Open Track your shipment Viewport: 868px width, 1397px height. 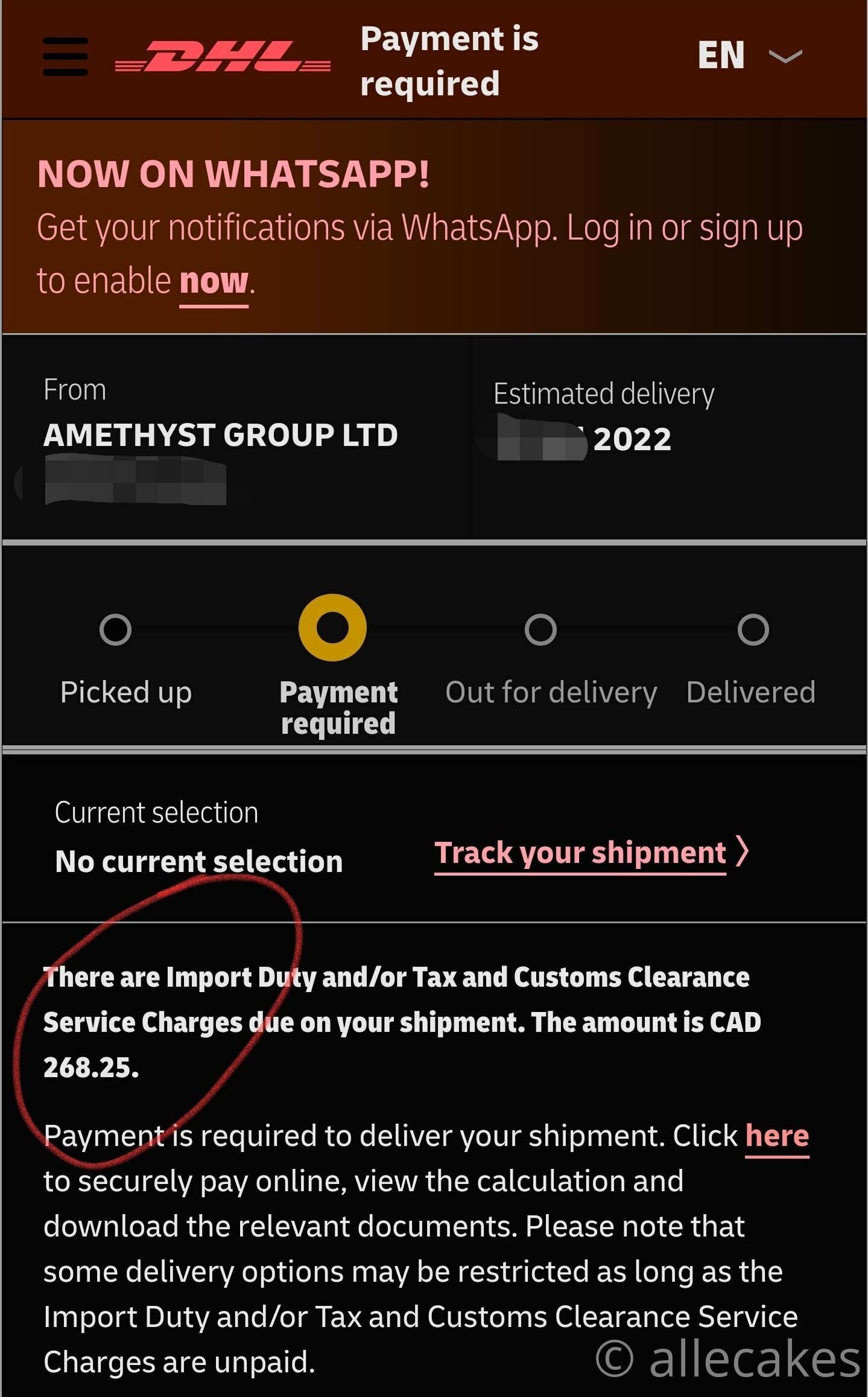591,853
